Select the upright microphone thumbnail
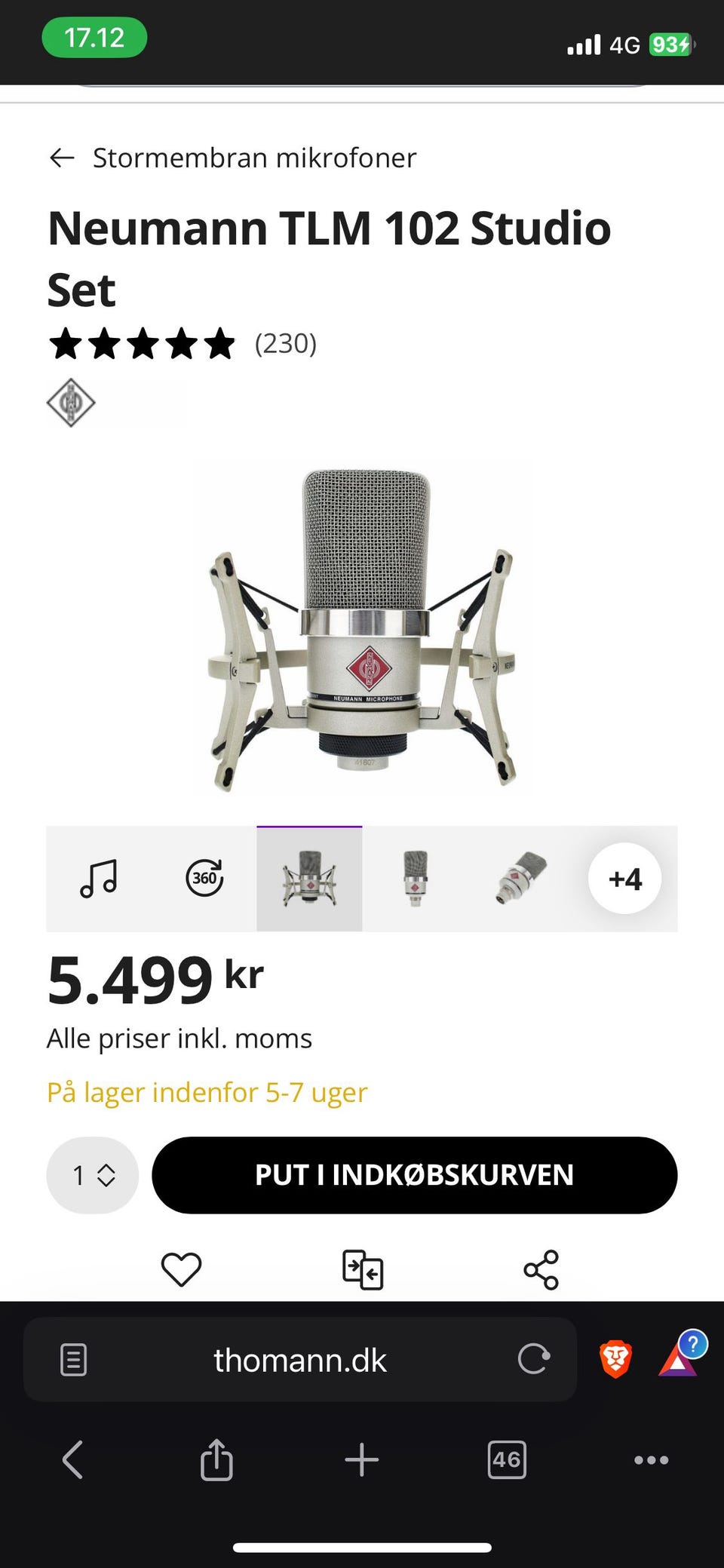This screenshot has width=724, height=1568. 415,879
